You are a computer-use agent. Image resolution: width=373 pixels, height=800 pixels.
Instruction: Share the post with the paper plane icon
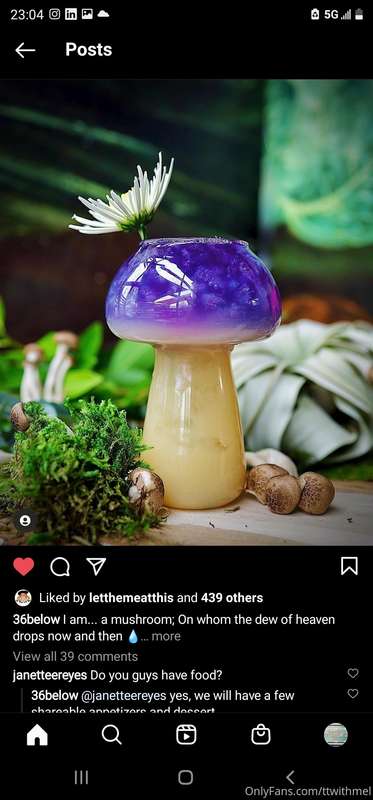pyautogui.click(x=96, y=566)
